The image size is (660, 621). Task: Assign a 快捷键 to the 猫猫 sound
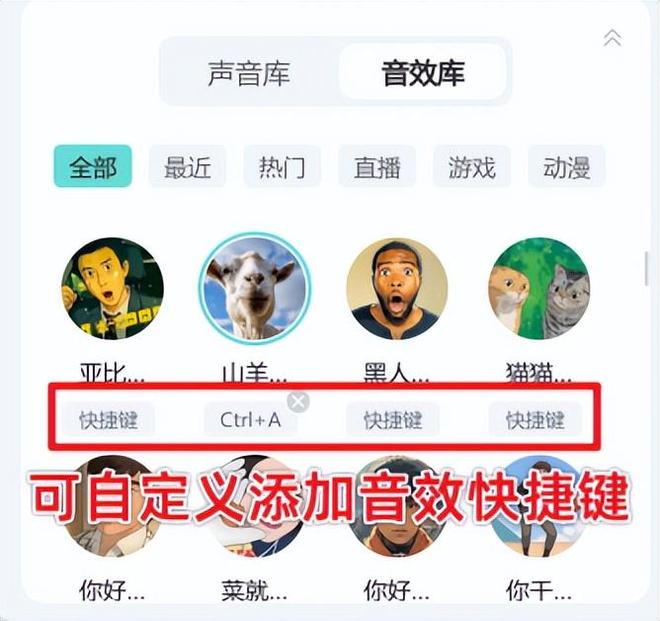click(x=535, y=420)
